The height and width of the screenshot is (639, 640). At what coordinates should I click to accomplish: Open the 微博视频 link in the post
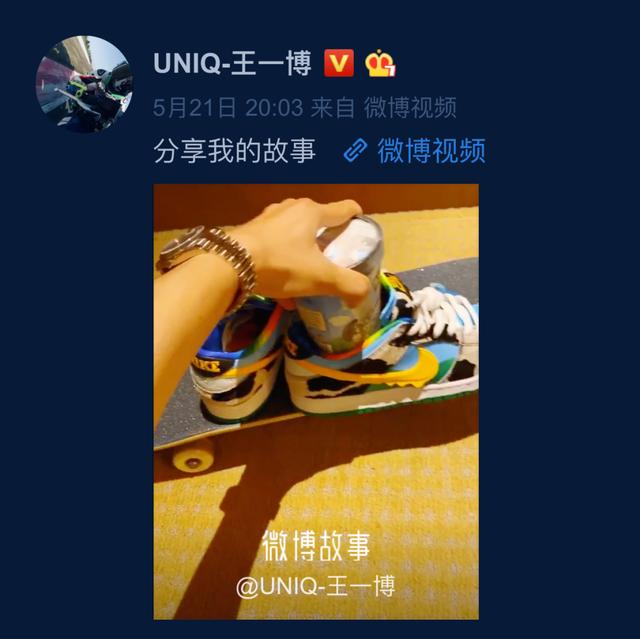click(x=417, y=151)
